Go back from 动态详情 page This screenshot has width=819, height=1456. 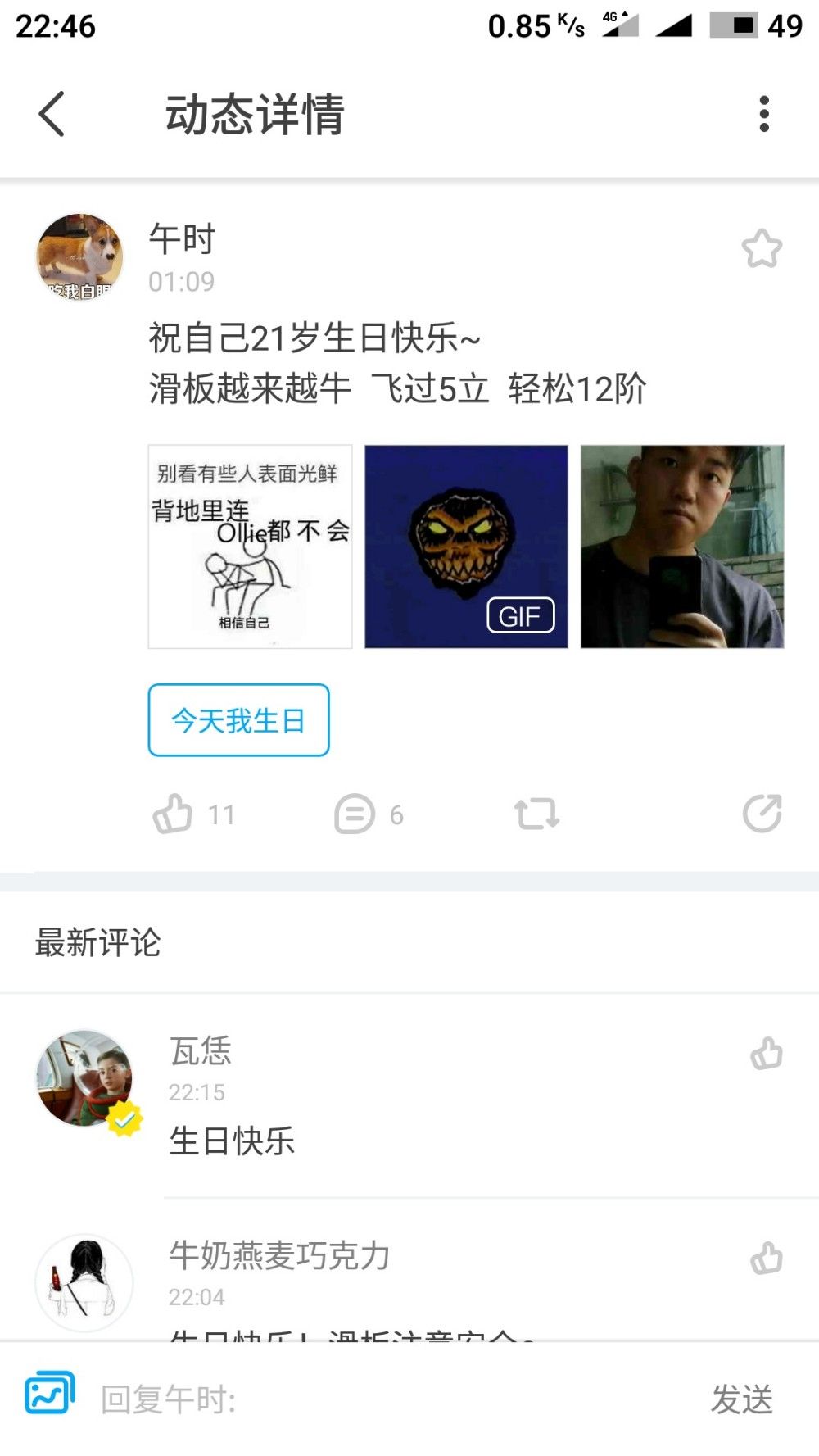click(52, 114)
